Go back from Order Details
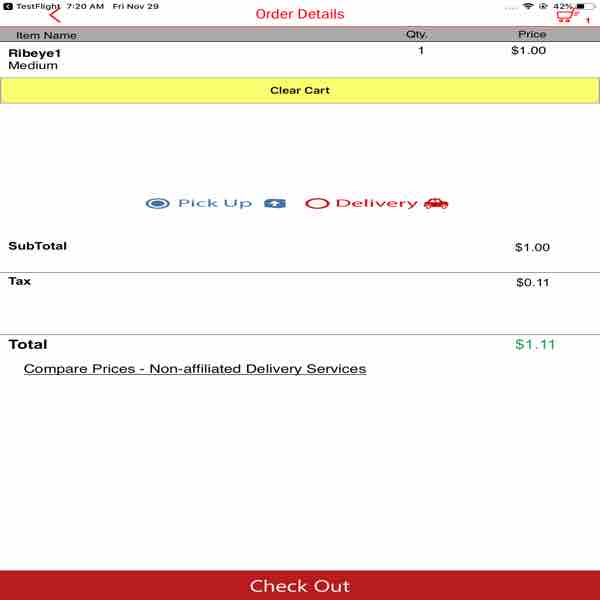The width and height of the screenshot is (600, 600). [x=54, y=15]
